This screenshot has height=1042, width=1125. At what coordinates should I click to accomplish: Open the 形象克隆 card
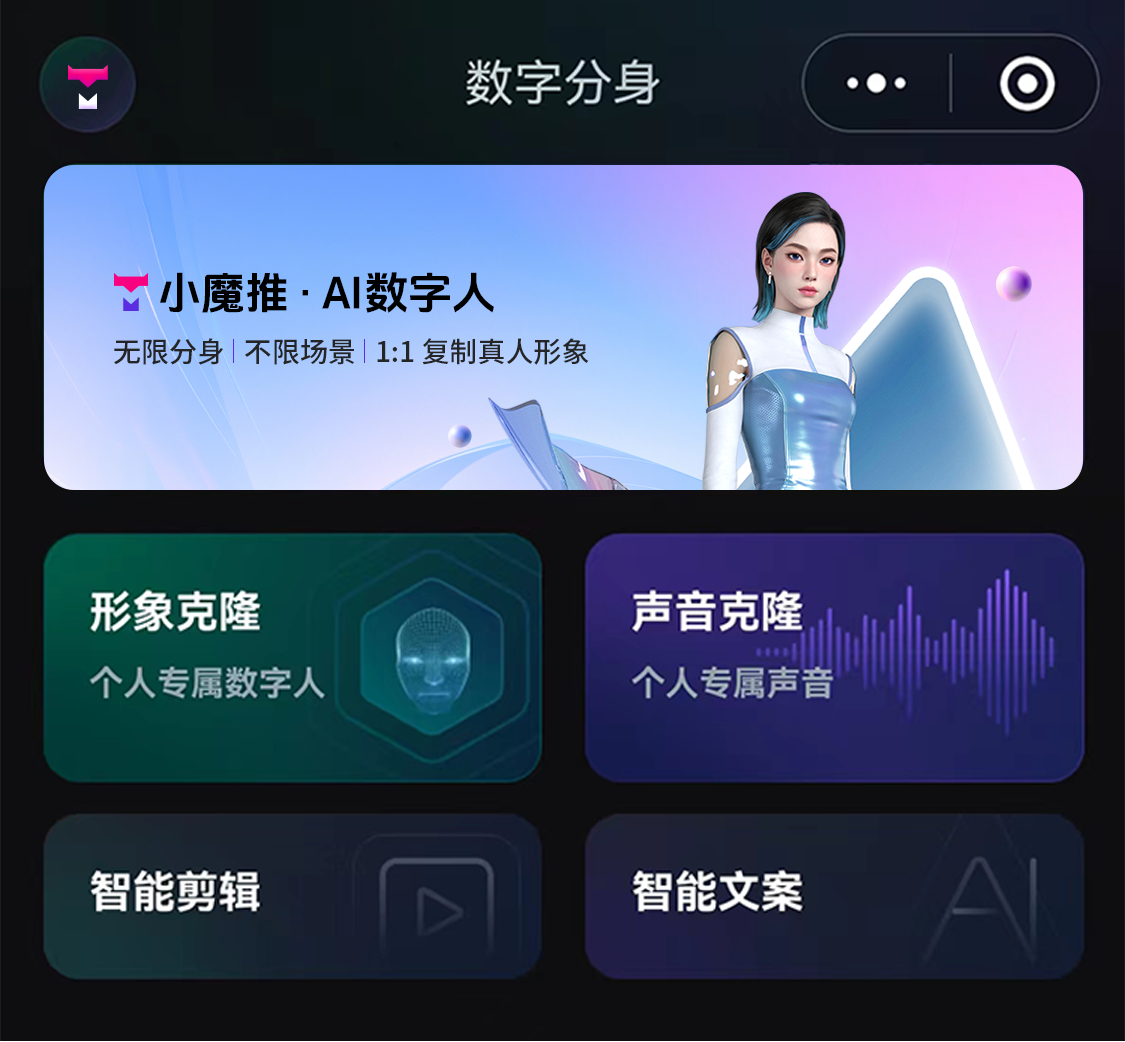point(292,657)
